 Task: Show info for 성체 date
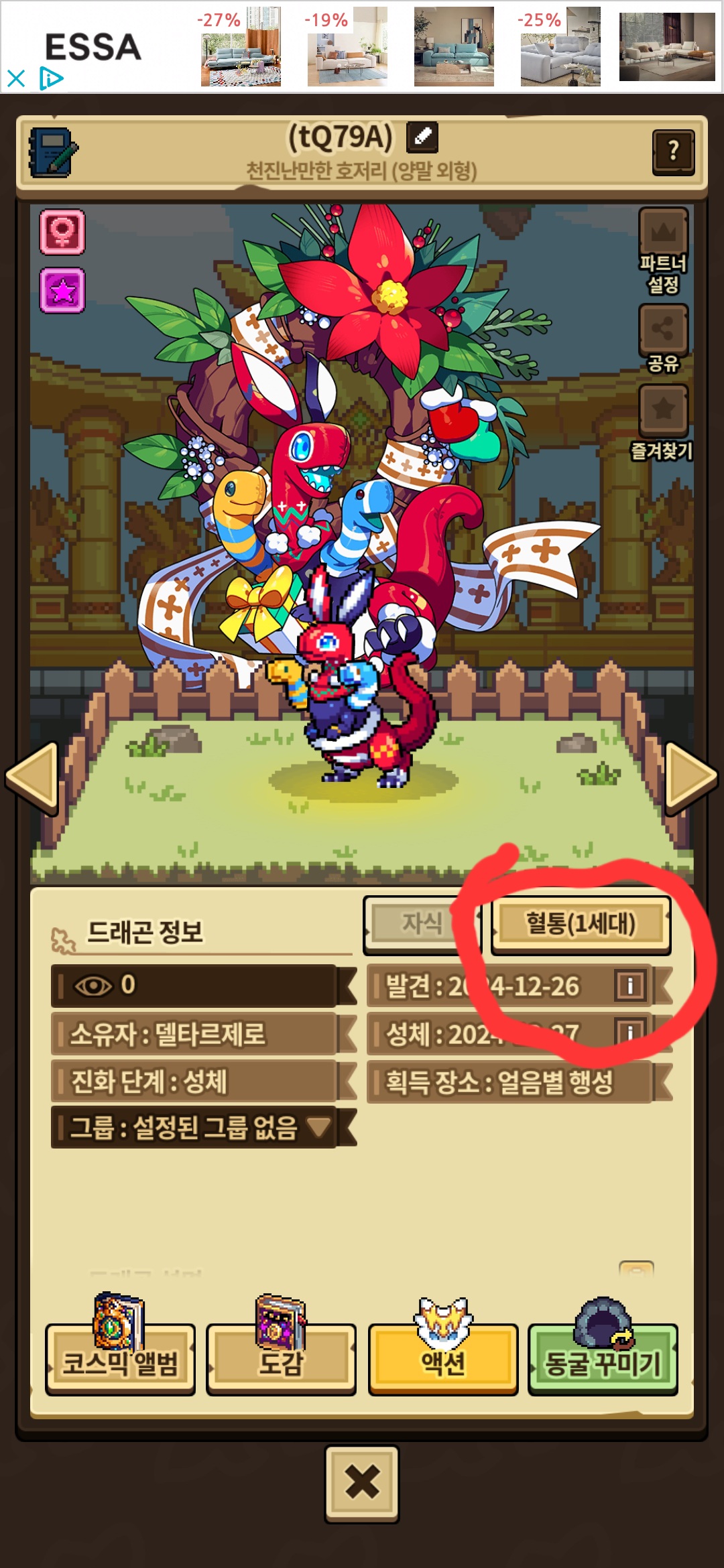point(629,1033)
